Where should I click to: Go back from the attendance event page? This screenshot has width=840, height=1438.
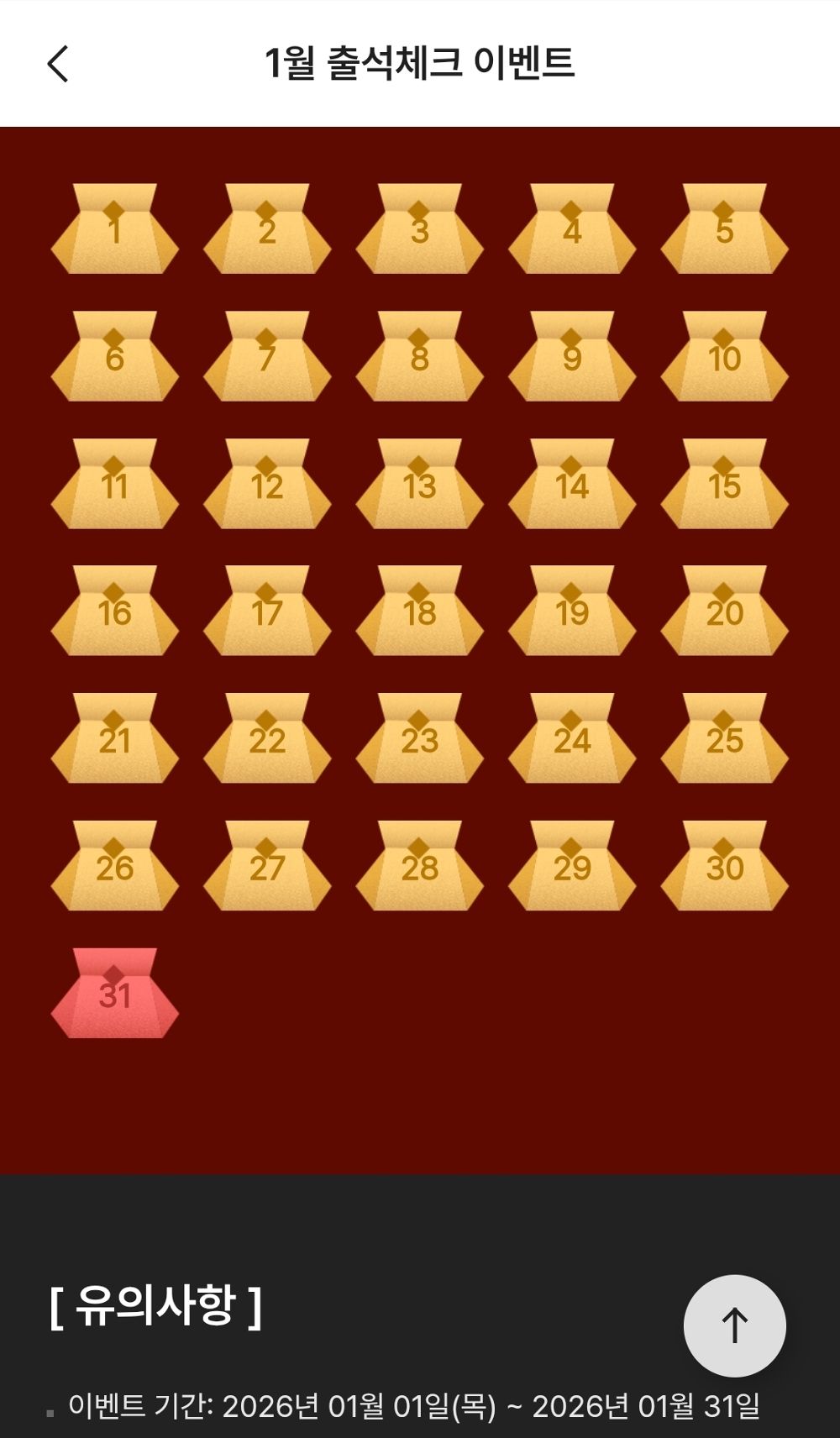coord(58,64)
